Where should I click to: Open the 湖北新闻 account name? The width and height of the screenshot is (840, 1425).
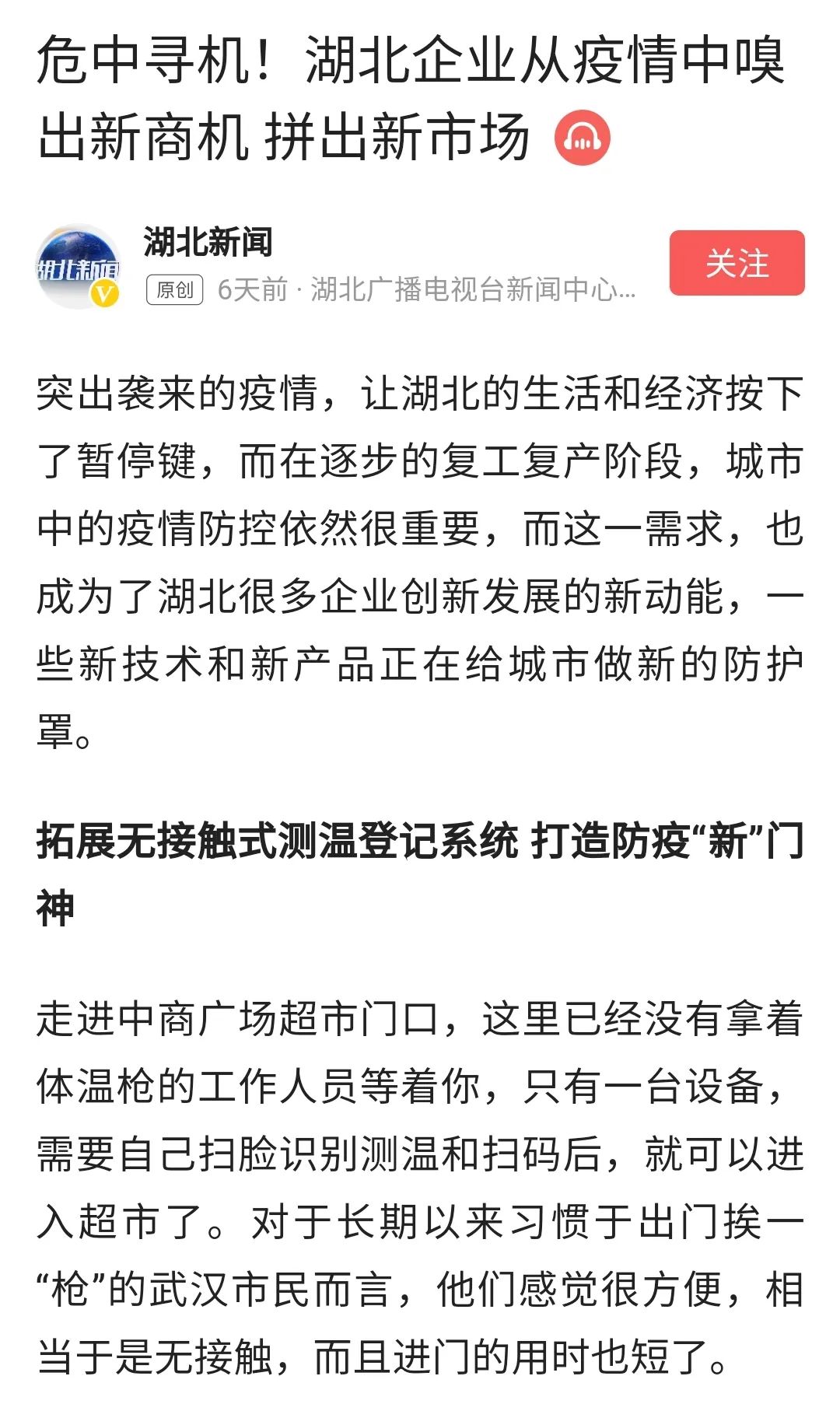click(x=208, y=243)
